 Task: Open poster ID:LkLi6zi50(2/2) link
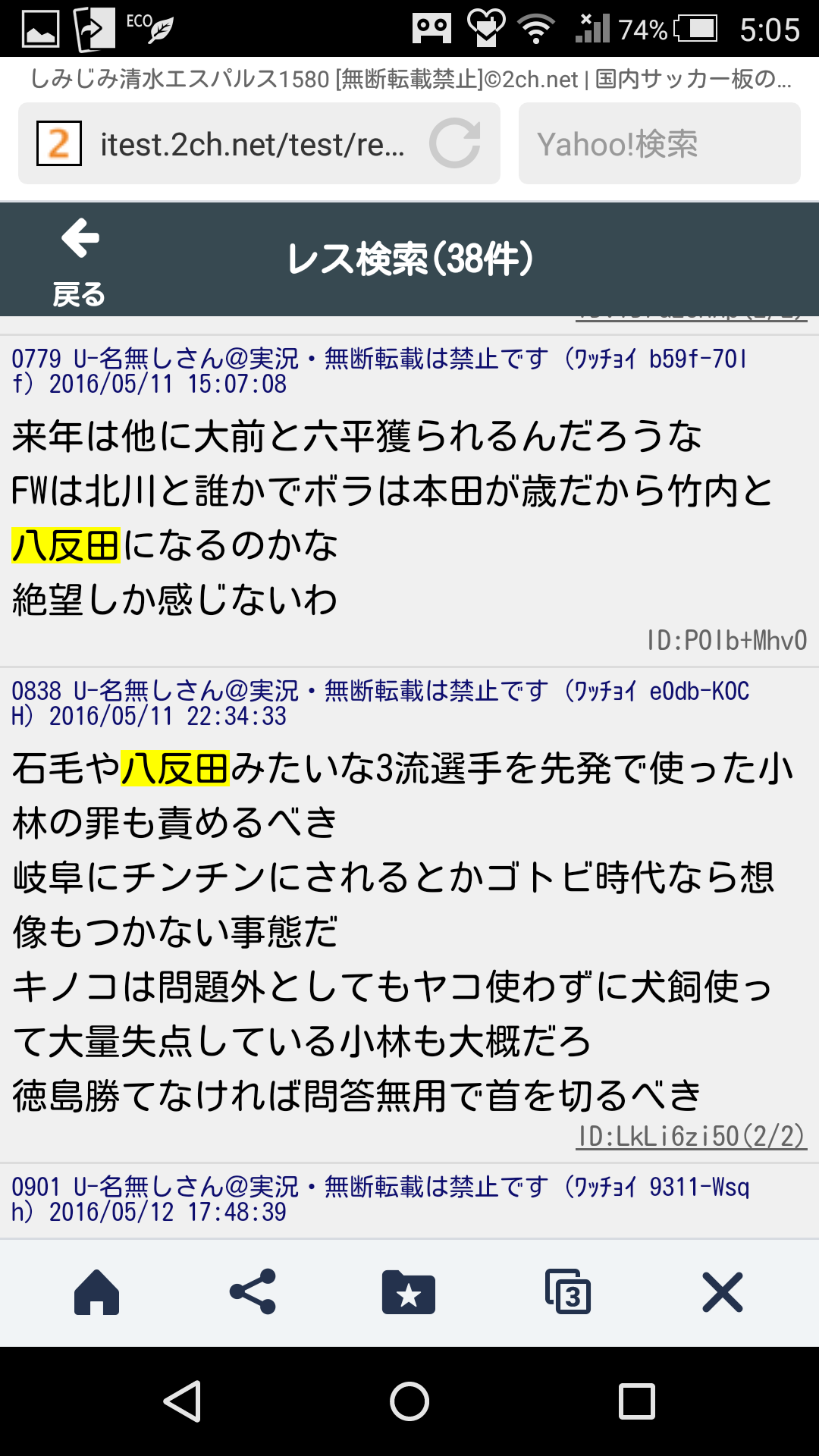pyautogui.click(x=691, y=1136)
